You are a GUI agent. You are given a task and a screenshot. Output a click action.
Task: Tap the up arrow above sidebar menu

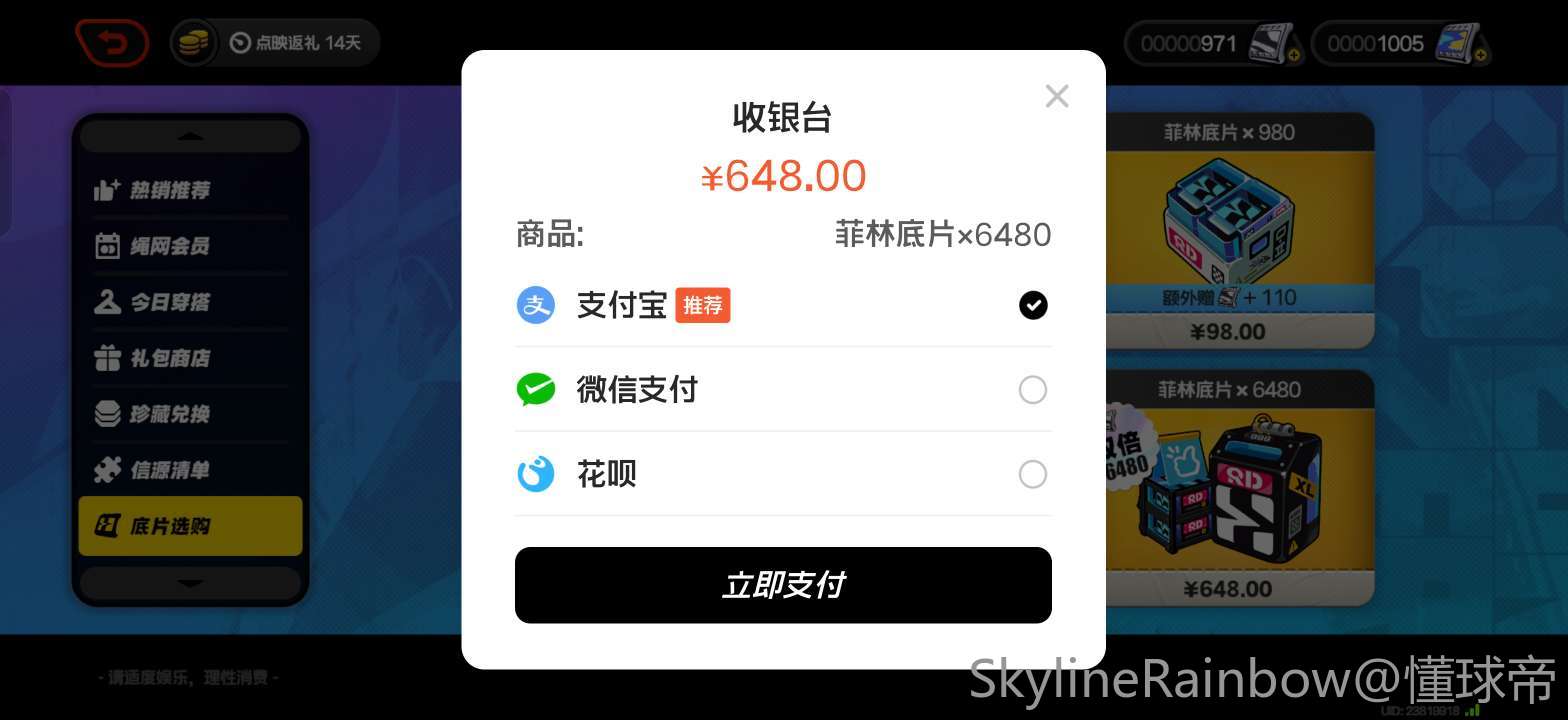click(190, 137)
